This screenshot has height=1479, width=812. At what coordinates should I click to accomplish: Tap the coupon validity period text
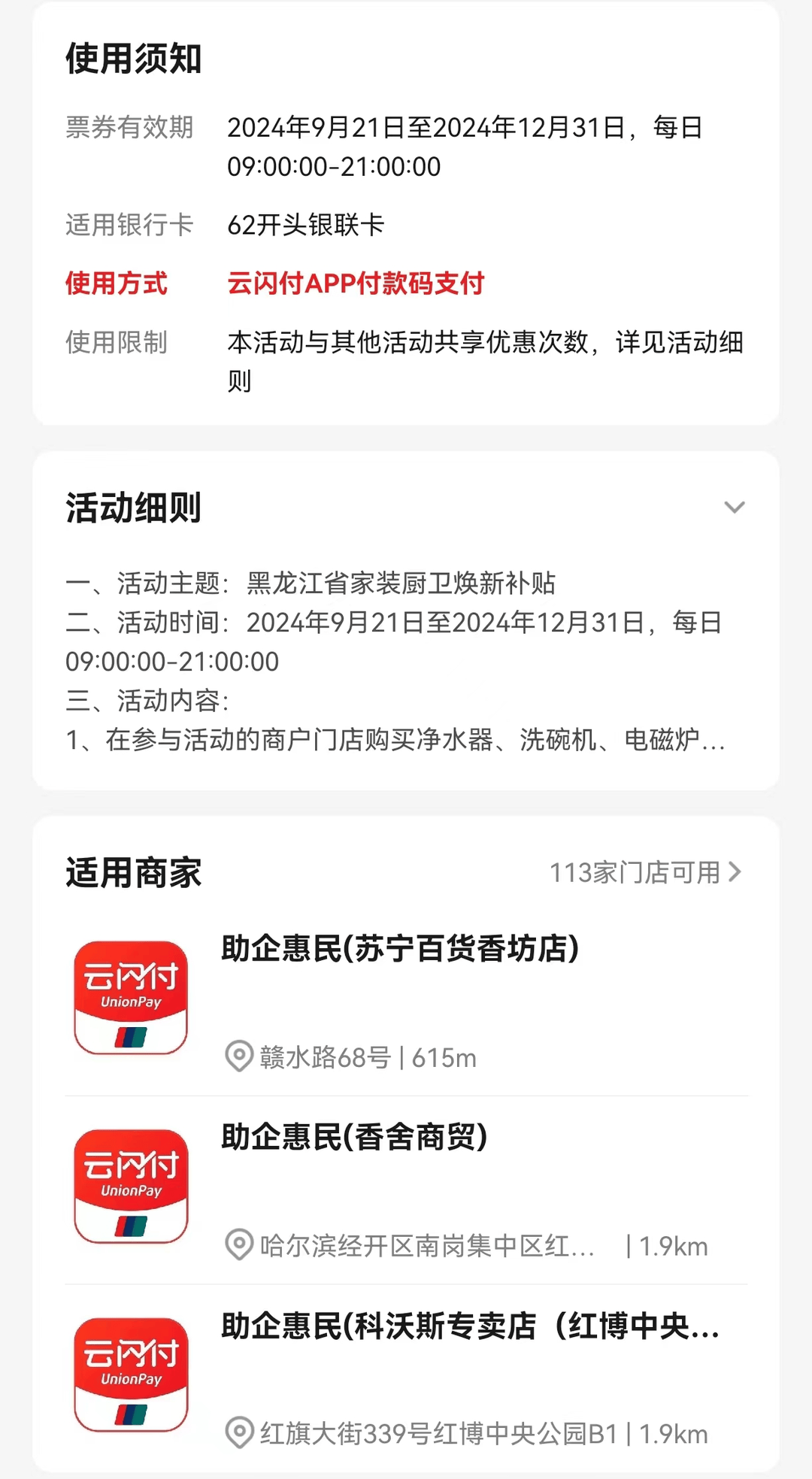coord(466,129)
